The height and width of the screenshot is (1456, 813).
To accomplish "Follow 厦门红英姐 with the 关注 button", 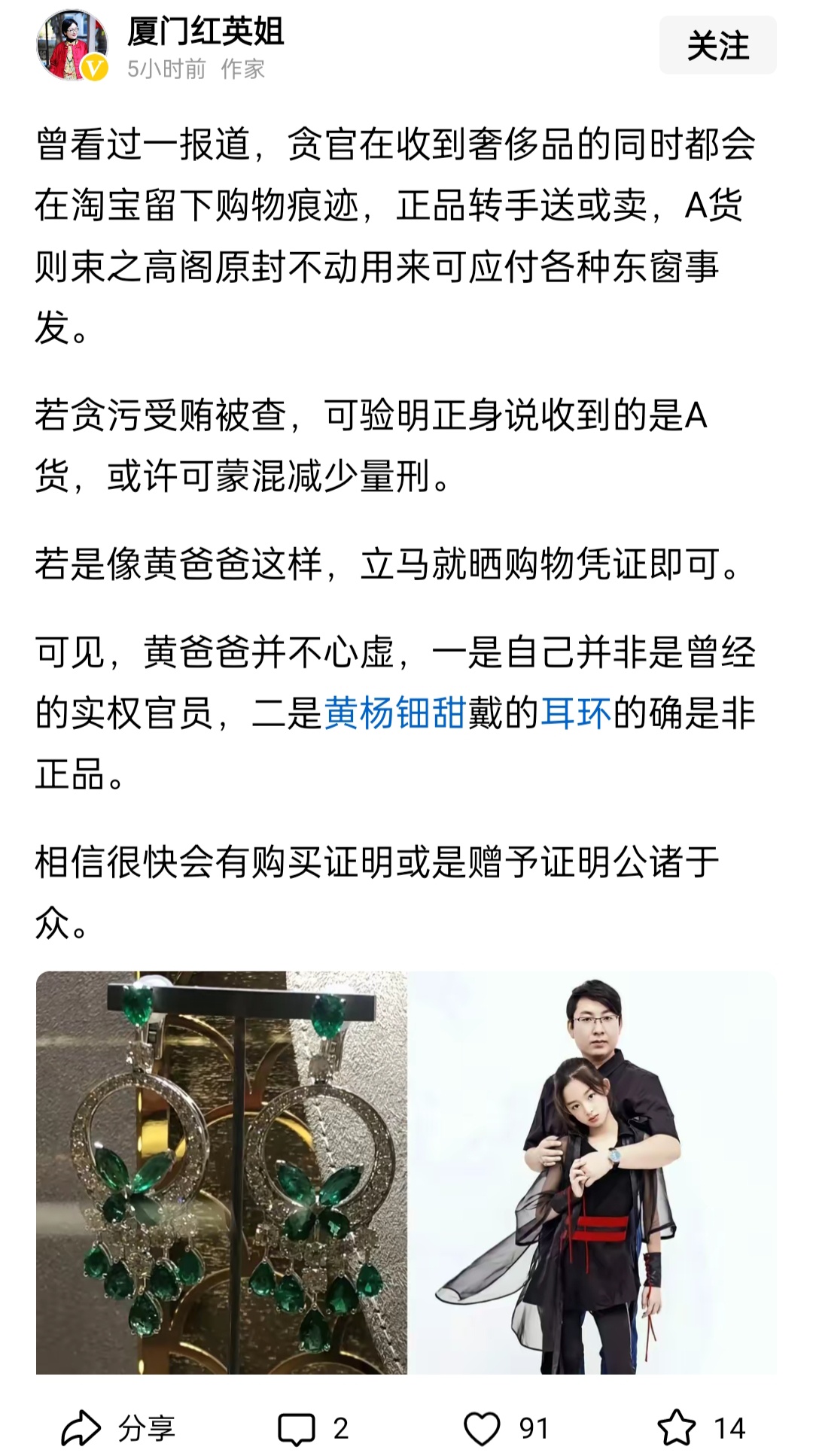I will [717, 46].
